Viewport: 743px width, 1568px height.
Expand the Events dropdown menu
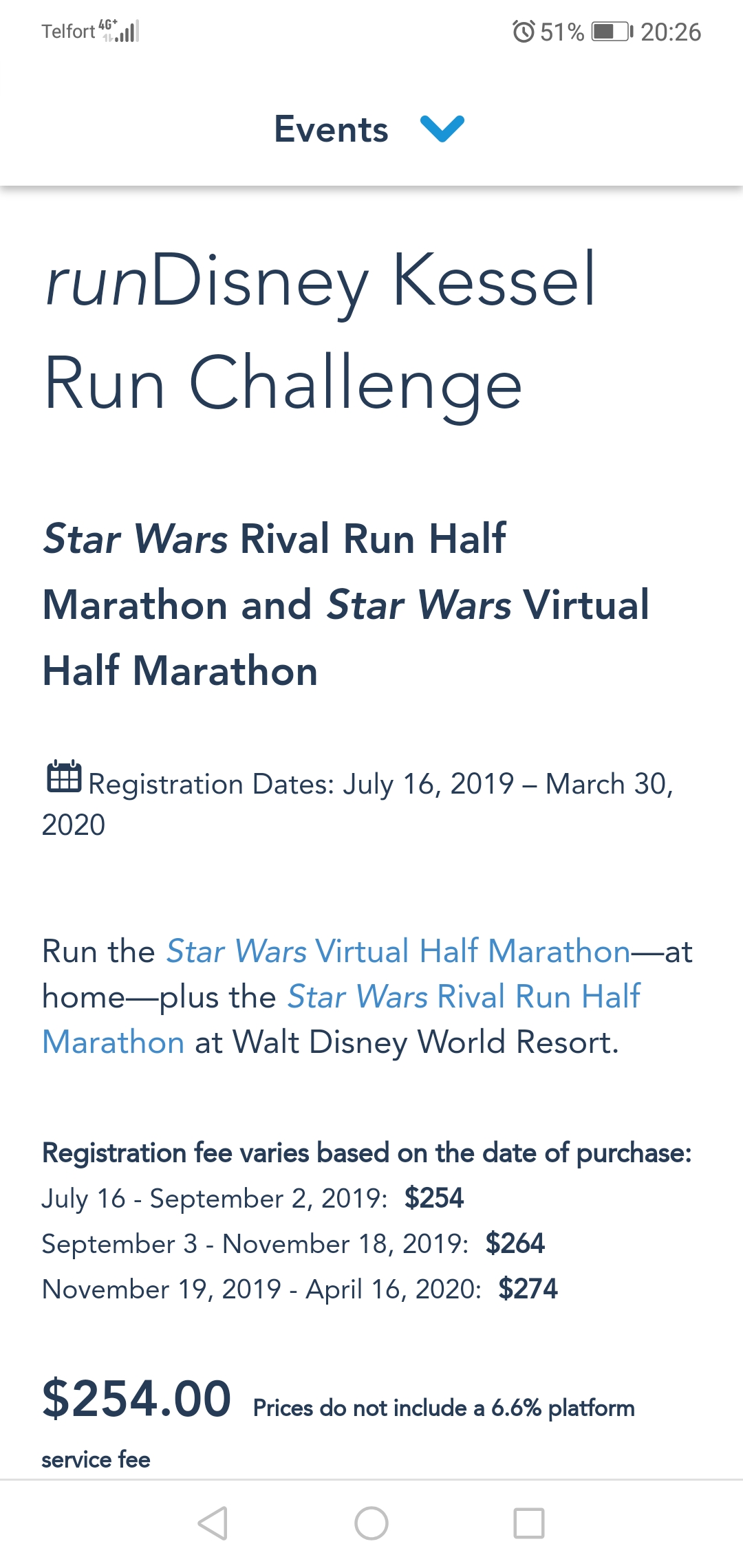click(370, 129)
